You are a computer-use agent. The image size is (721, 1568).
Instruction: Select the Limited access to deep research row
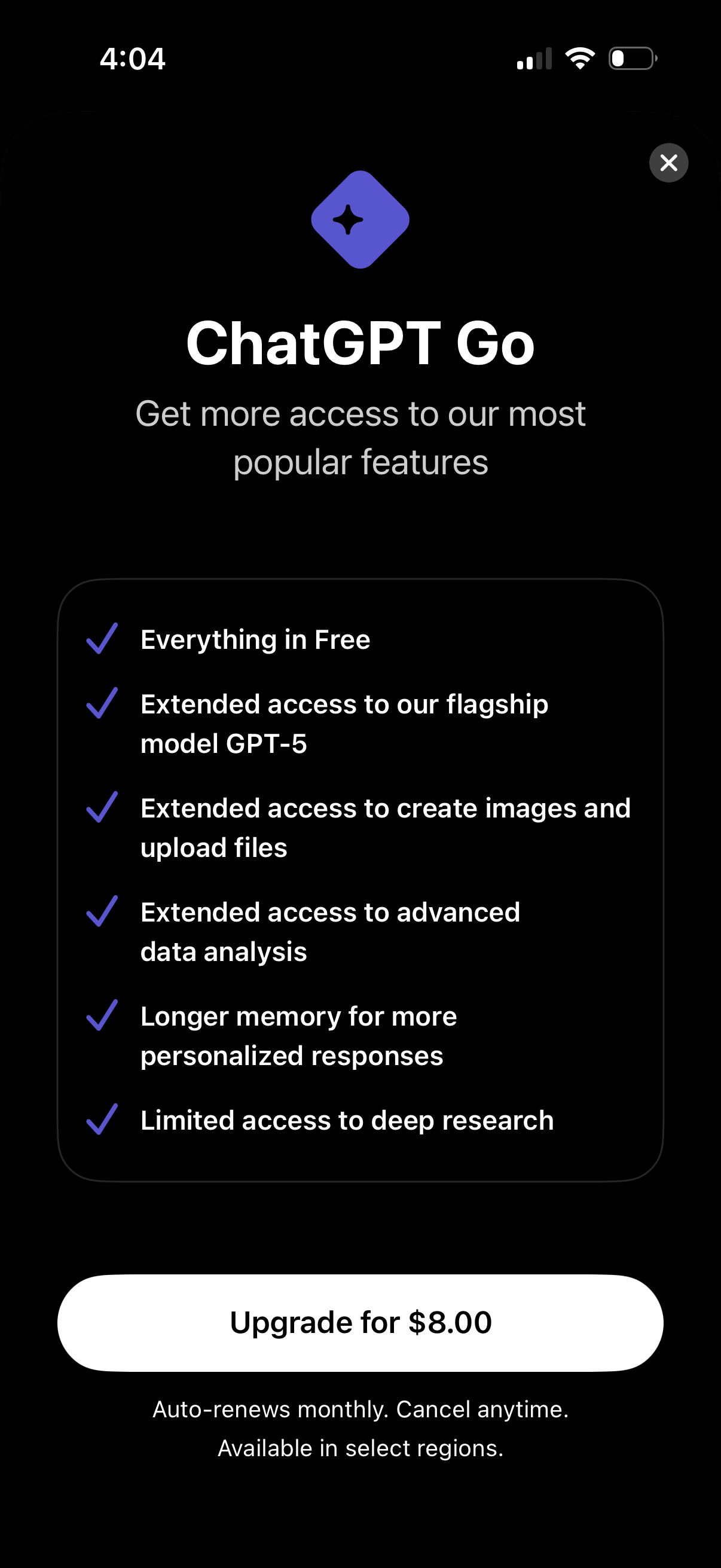pos(347,1120)
